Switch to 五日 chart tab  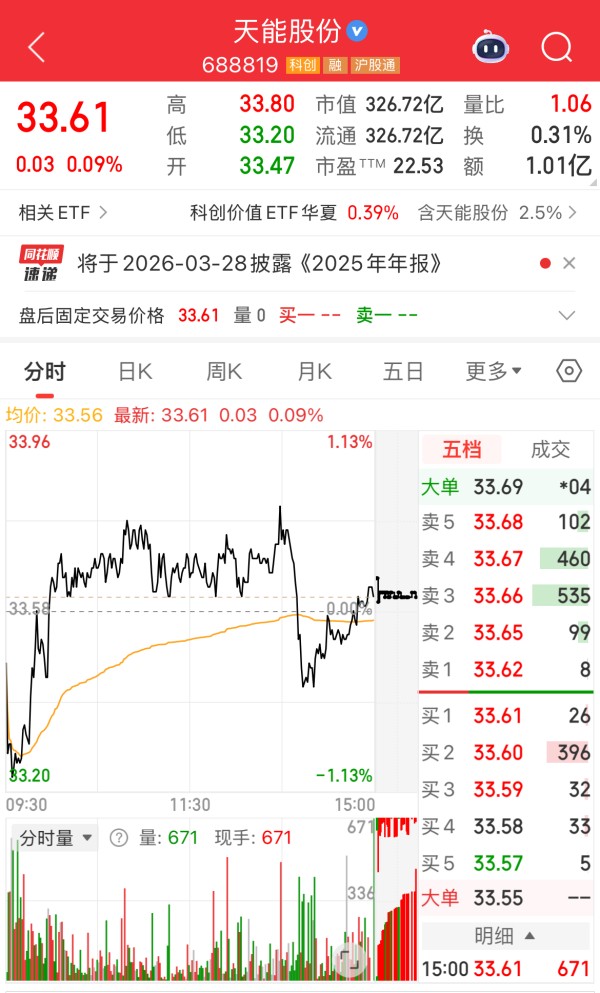(x=403, y=372)
